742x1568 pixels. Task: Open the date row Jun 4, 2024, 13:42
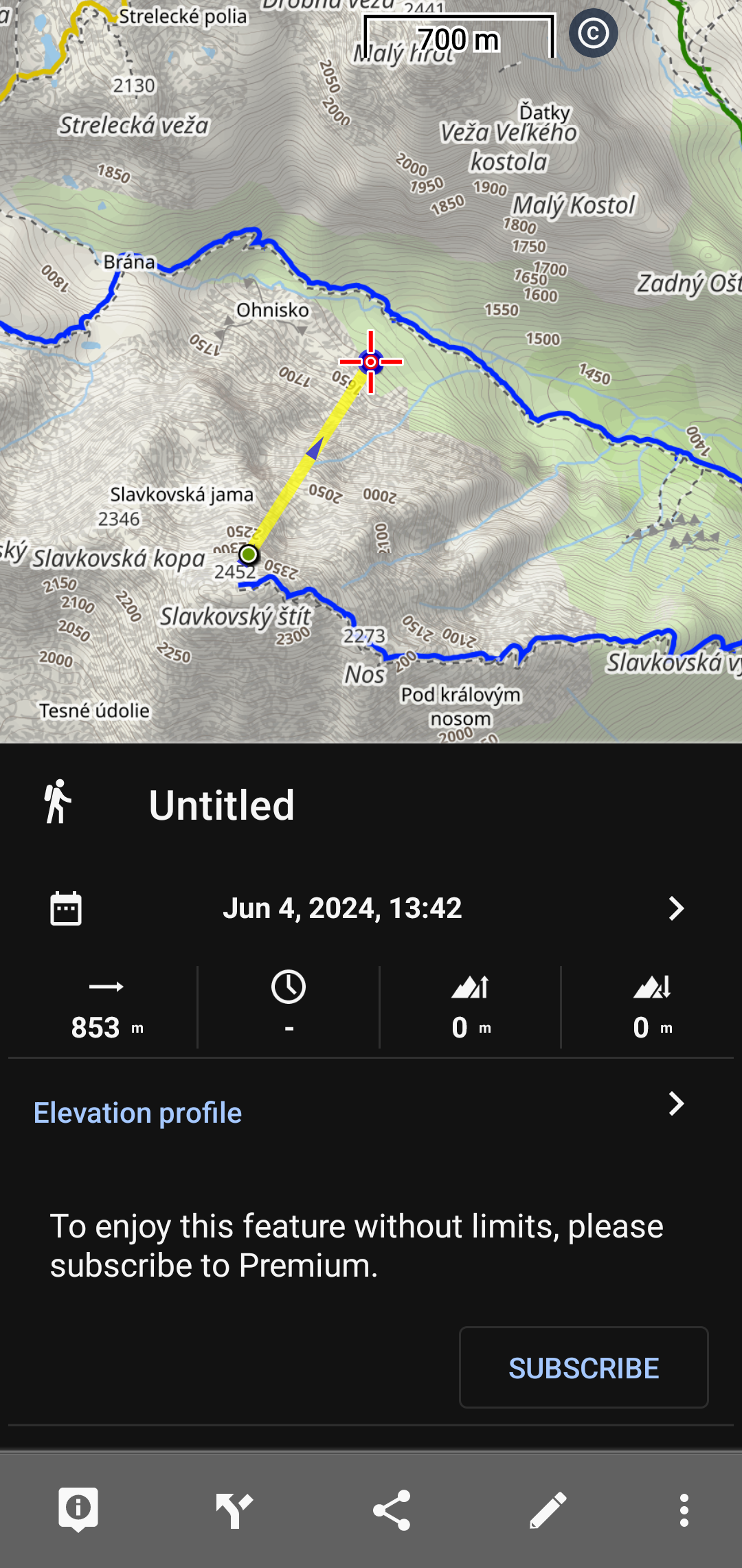[371, 908]
